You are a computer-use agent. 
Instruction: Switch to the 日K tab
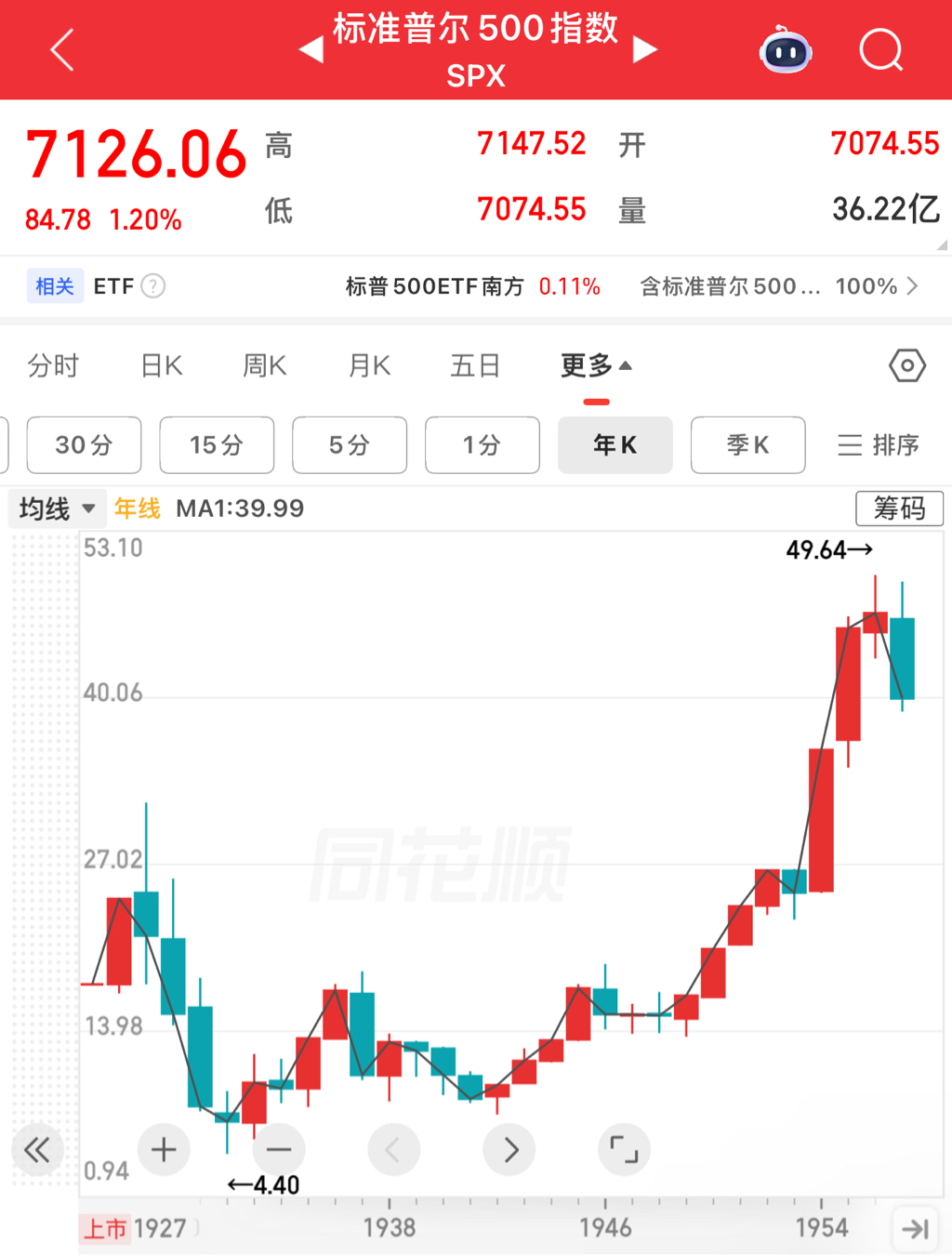[161, 365]
